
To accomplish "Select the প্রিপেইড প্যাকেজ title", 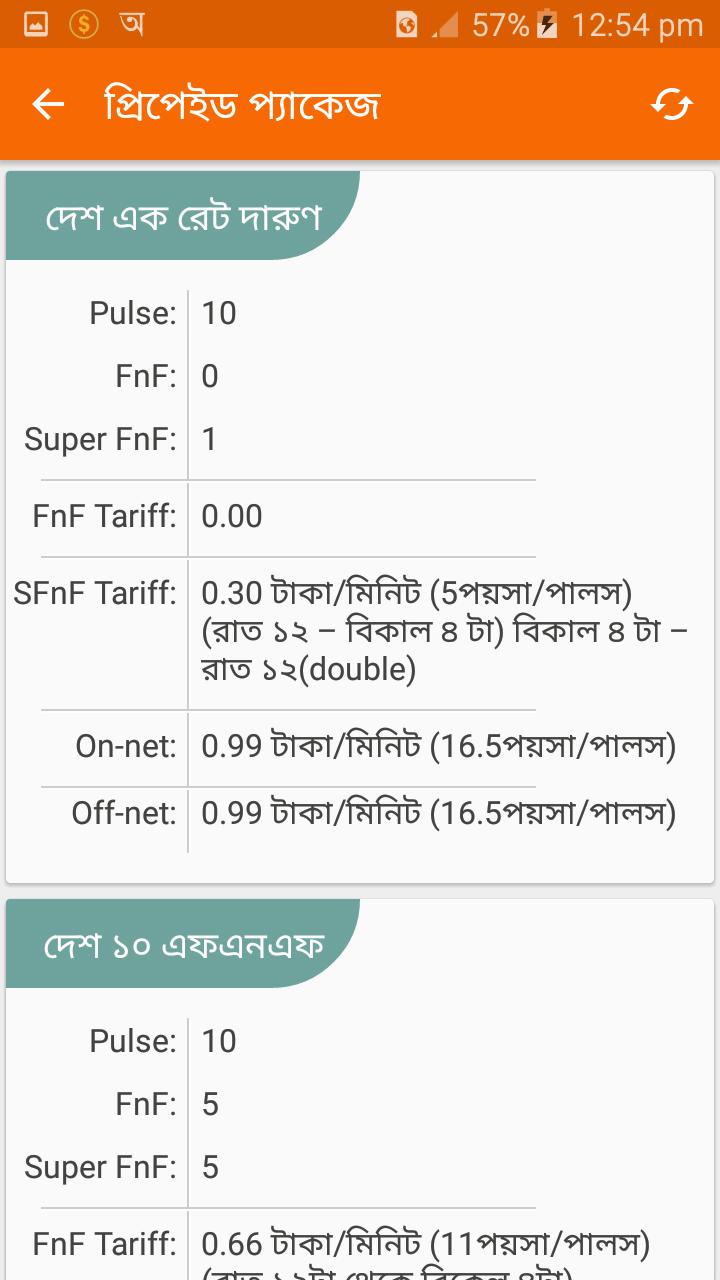I will [x=244, y=103].
